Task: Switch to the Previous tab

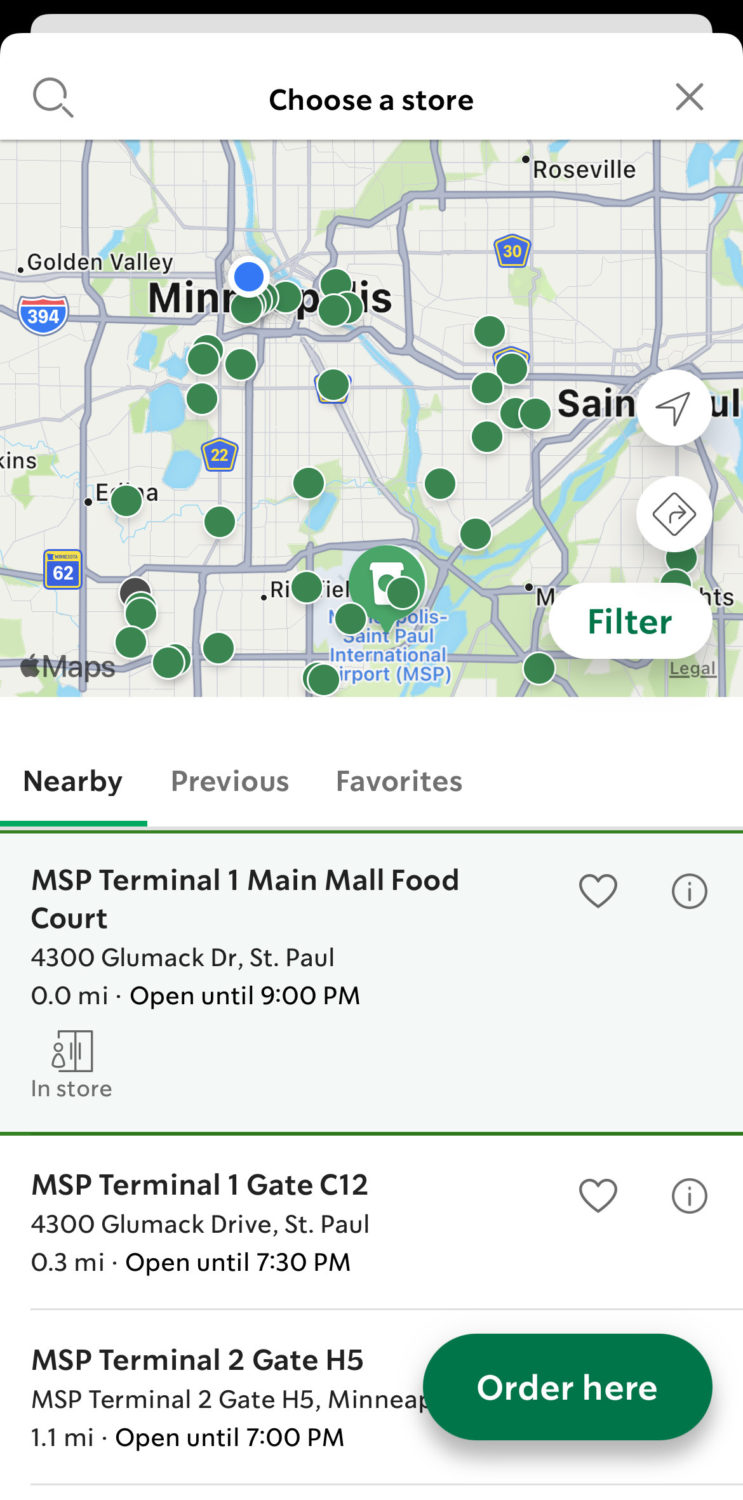Action: 229,781
